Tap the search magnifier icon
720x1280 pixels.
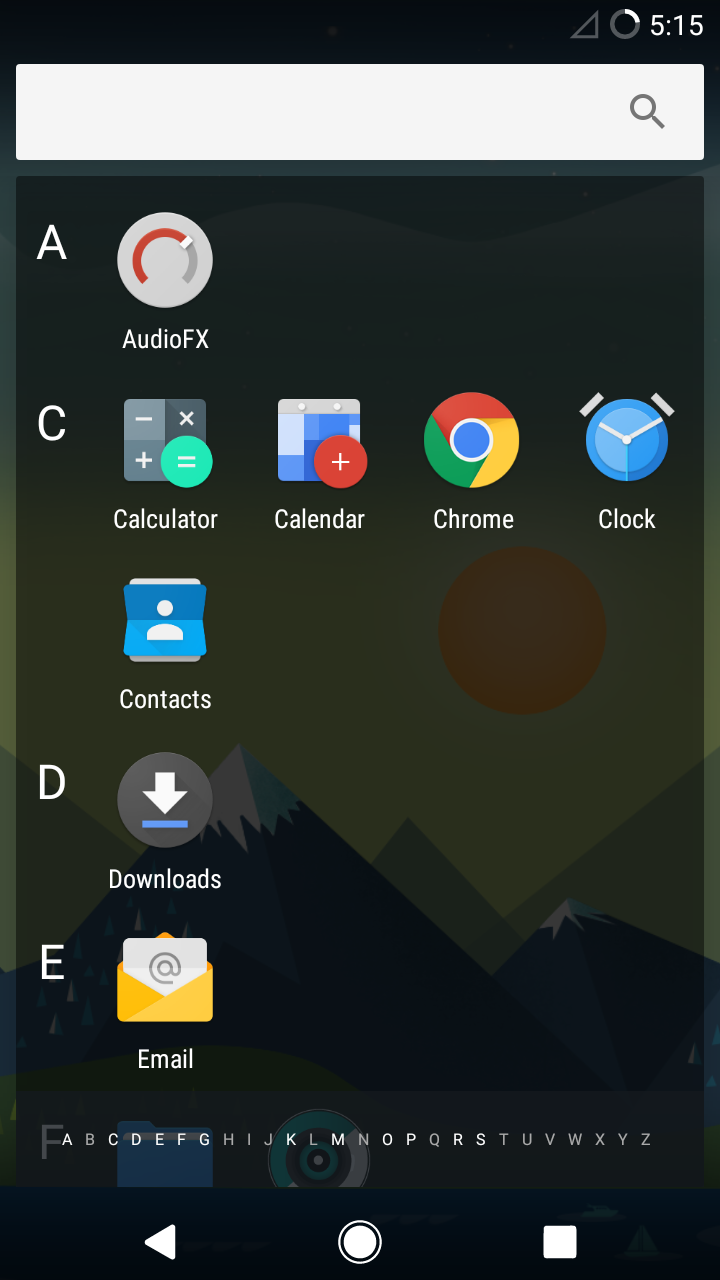tap(647, 111)
